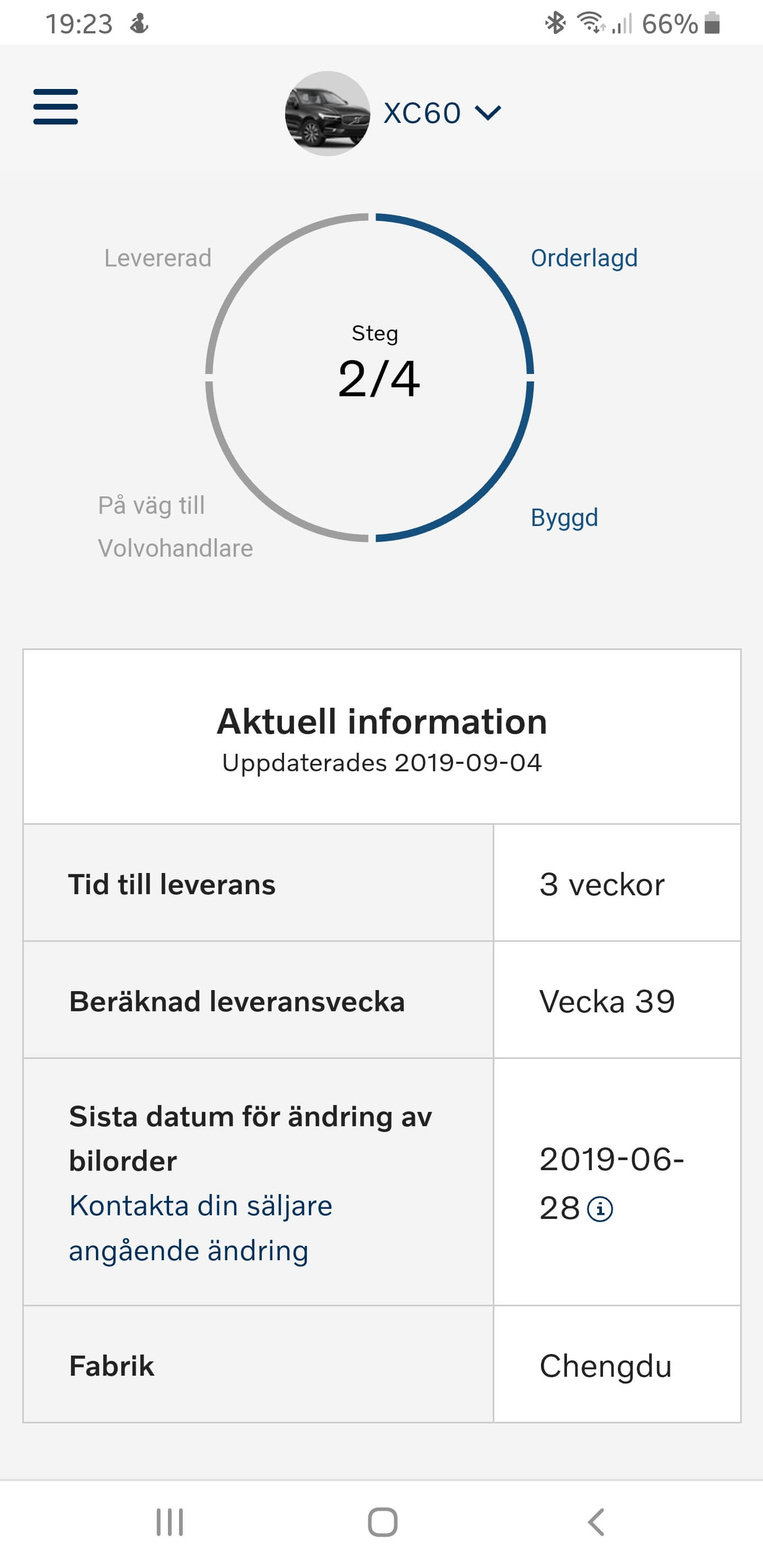Open Kontakta din säljare angående ändring link
The height and width of the screenshot is (1568, 763).
pyautogui.click(x=200, y=1228)
